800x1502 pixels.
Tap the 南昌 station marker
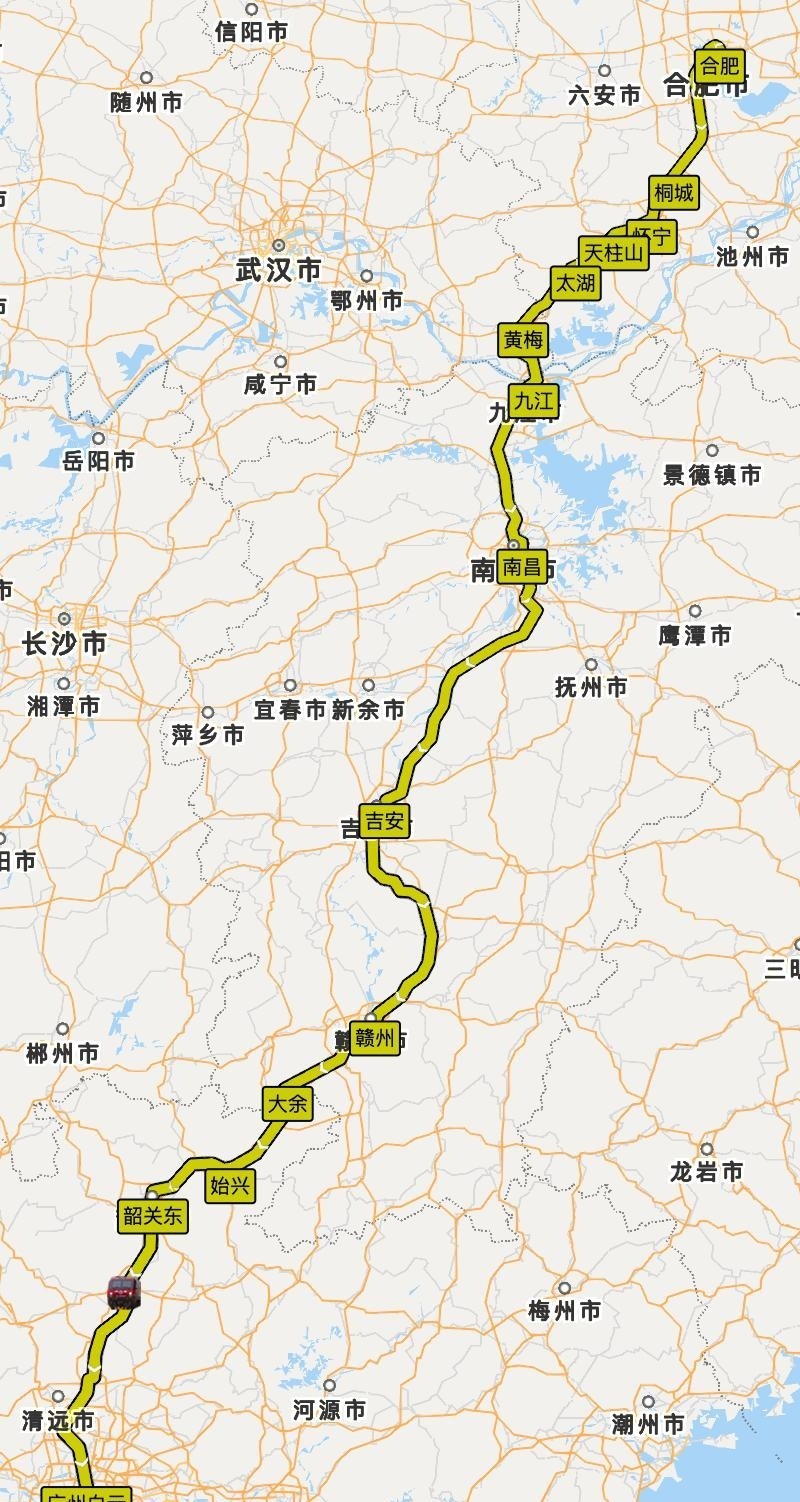pos(521,568)
